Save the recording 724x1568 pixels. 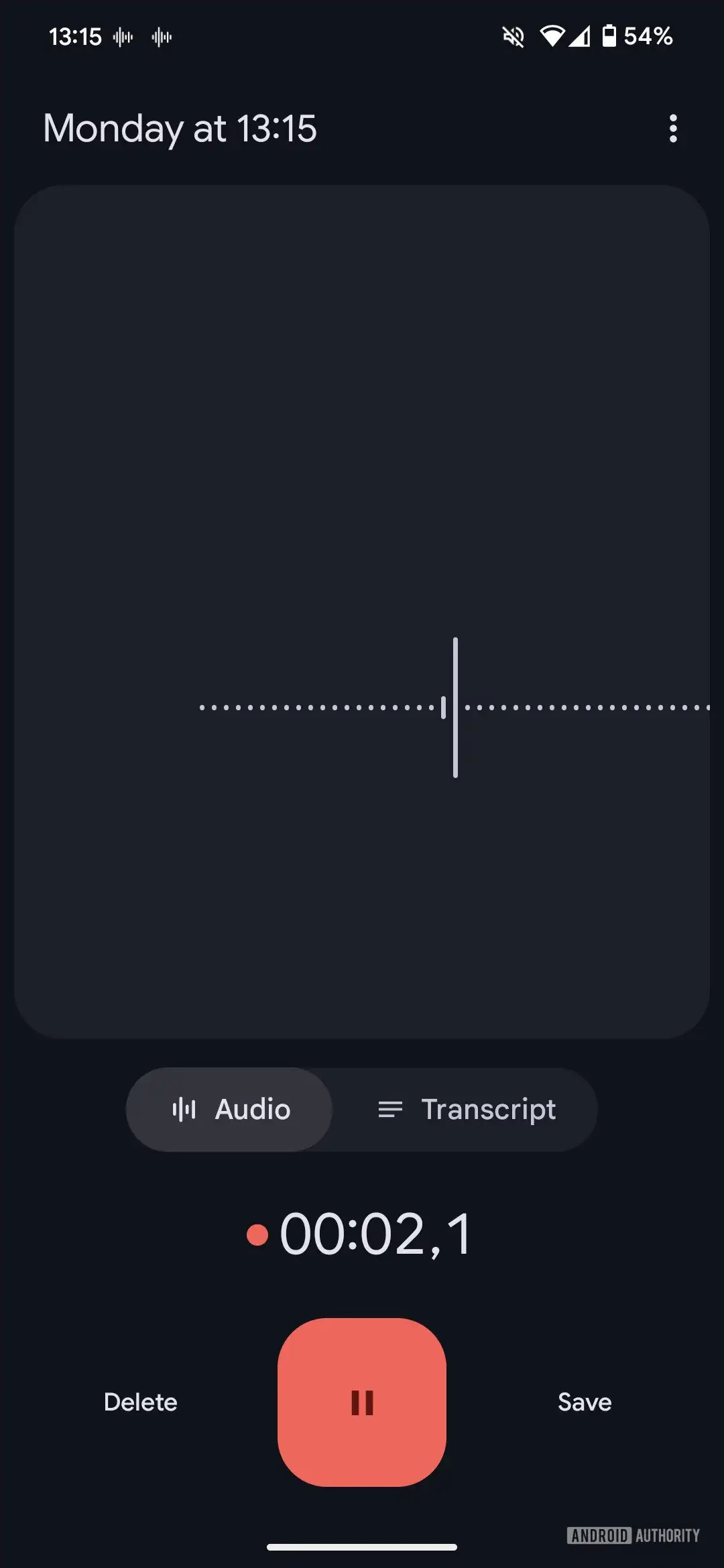[x=585, y=1402]
